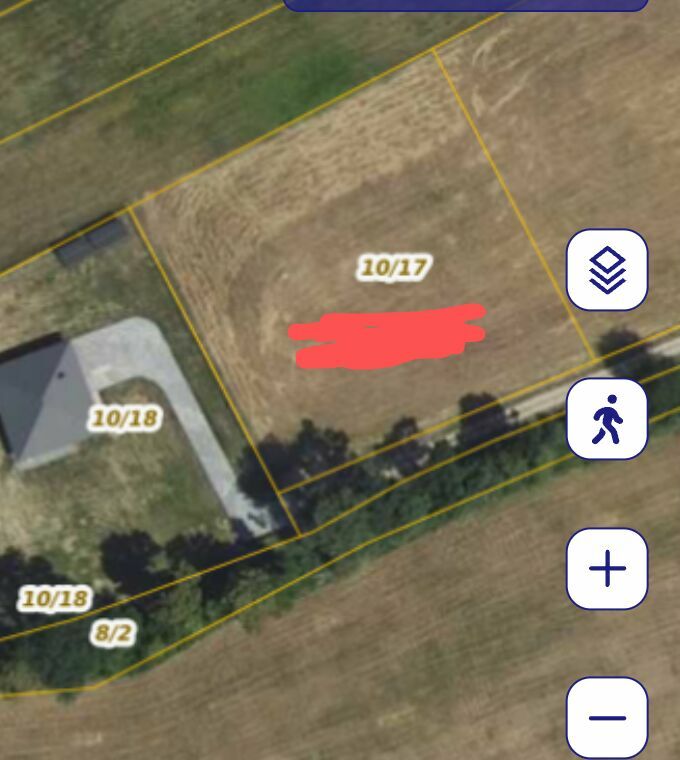Activate the walking figure mode button

point(607,419)
